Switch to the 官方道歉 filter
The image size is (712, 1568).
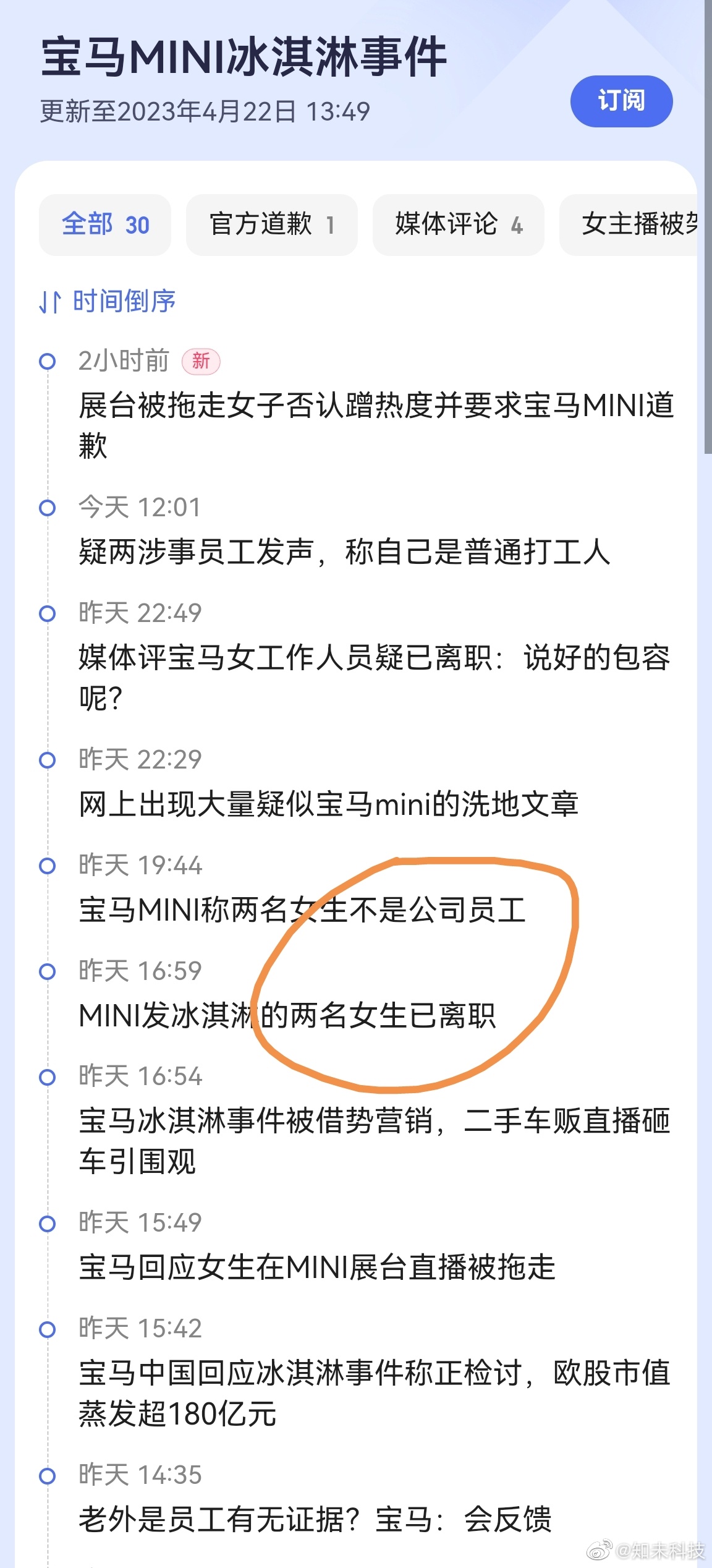pyautogui.click(x=271, y=225)
